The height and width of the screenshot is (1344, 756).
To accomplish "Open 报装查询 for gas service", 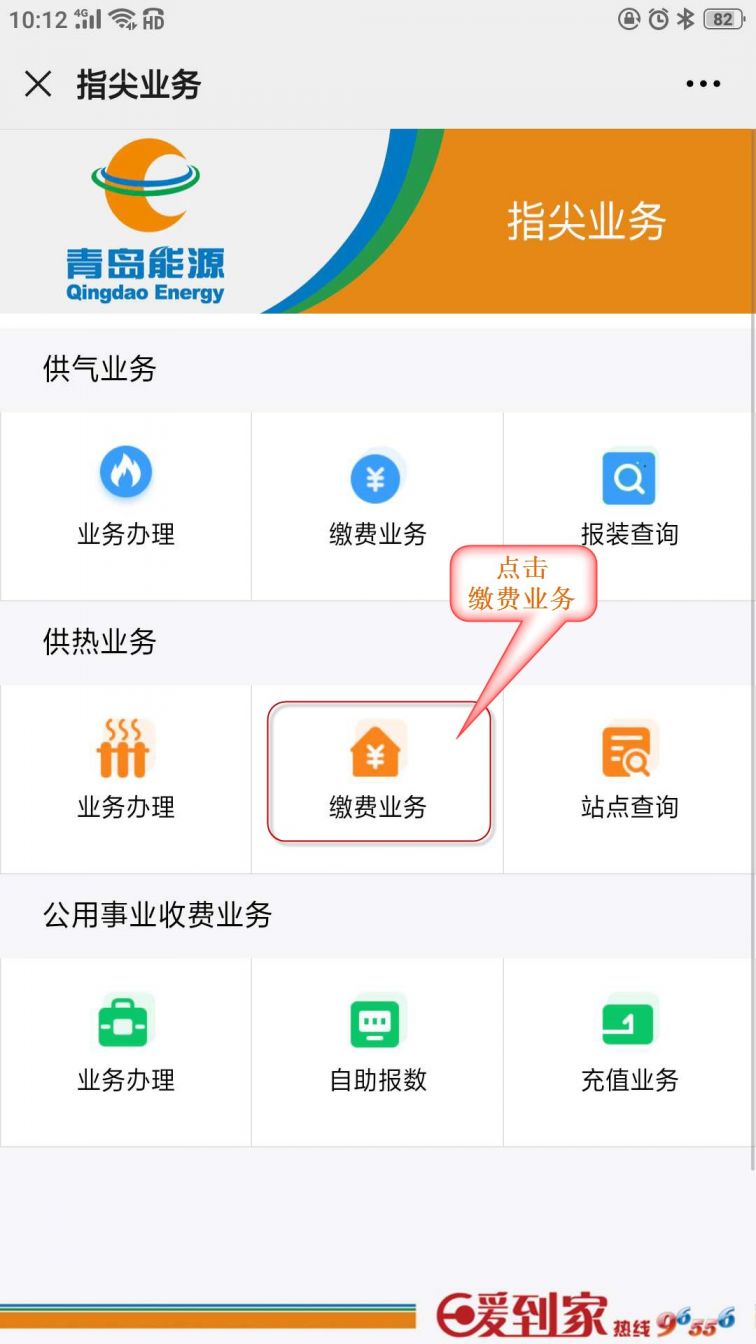I will pyautogui.click(x=629, y=498).
